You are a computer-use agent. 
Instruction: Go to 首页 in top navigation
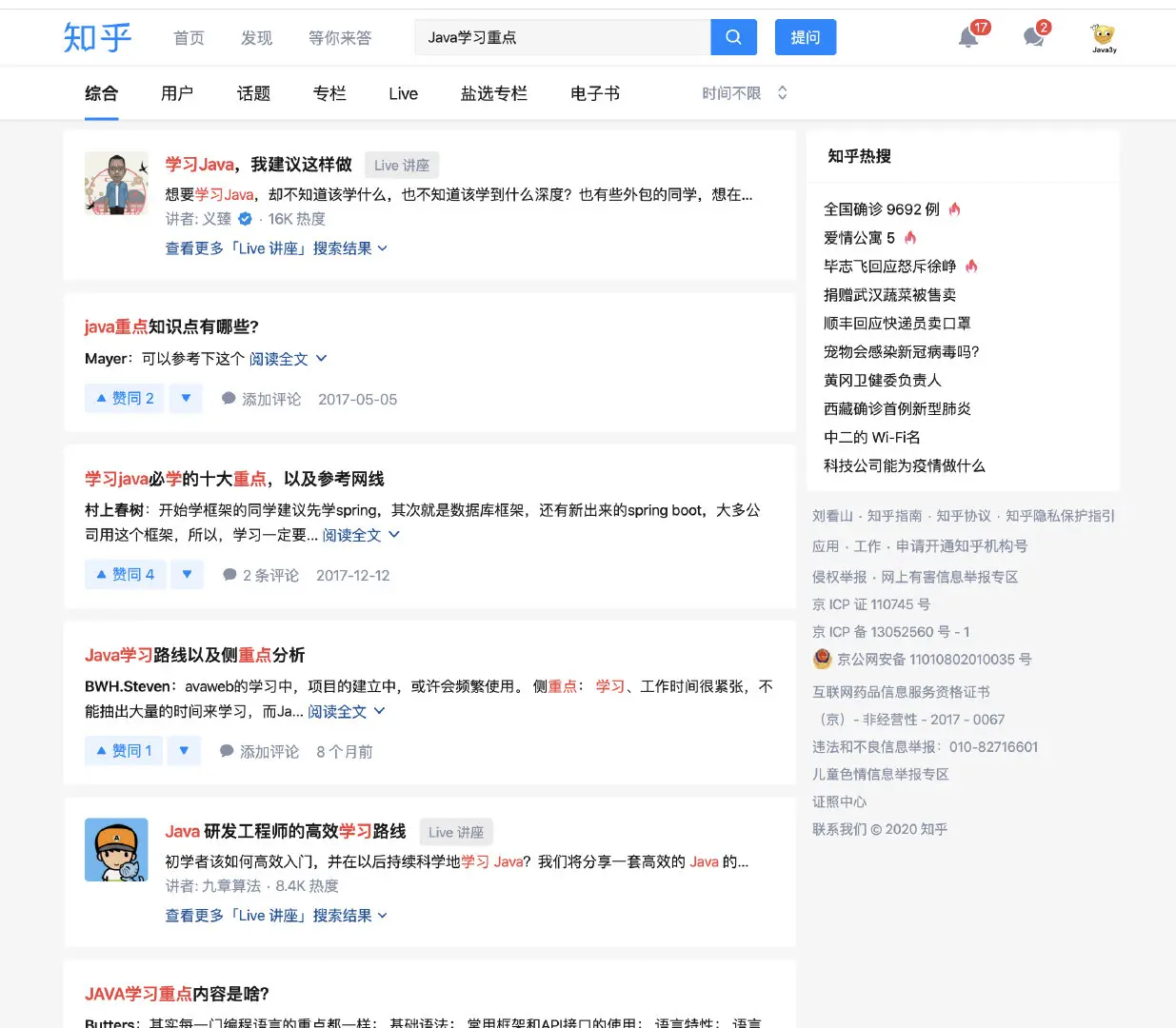click(189, 38)
